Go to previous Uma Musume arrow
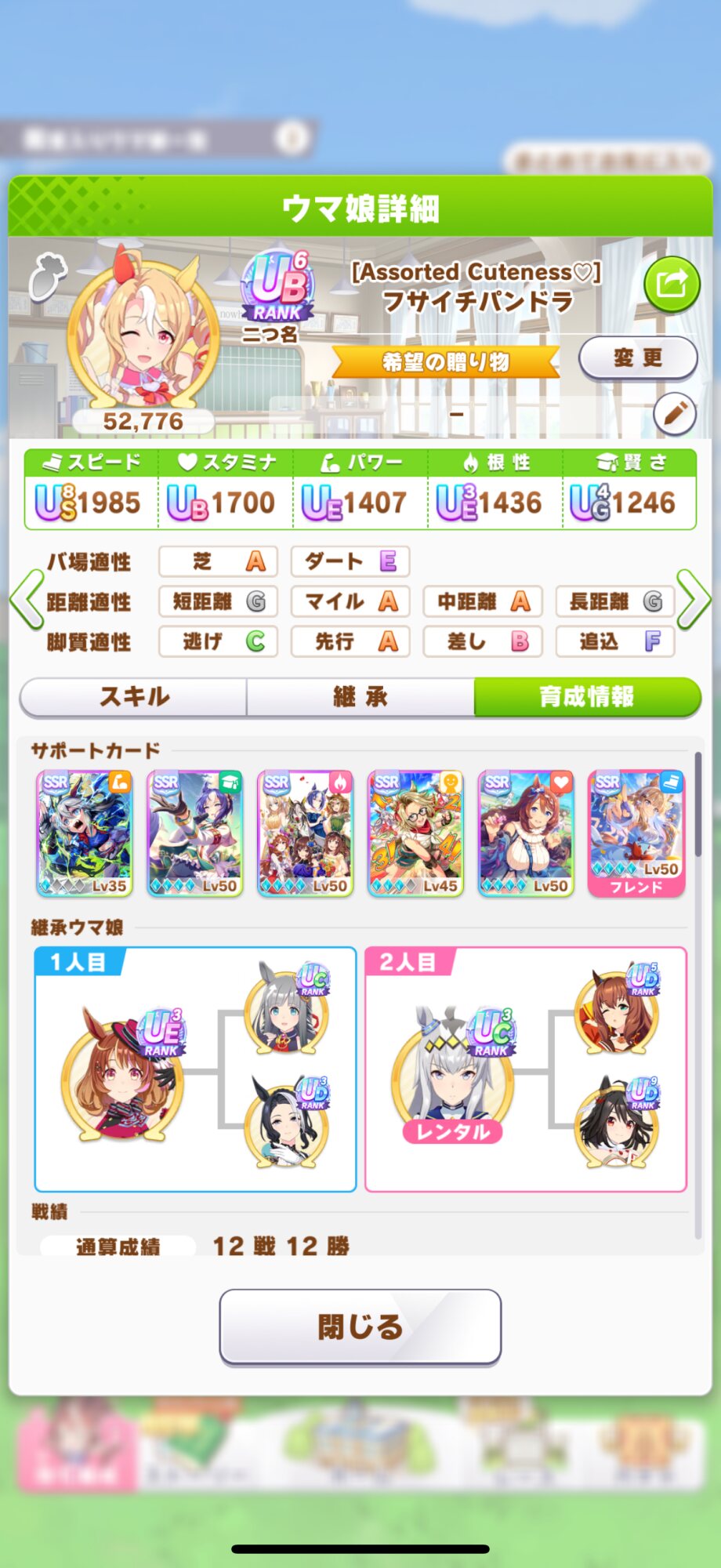Image resolution: width=721 pixels, height=1568 pixels. pos(27,600)
